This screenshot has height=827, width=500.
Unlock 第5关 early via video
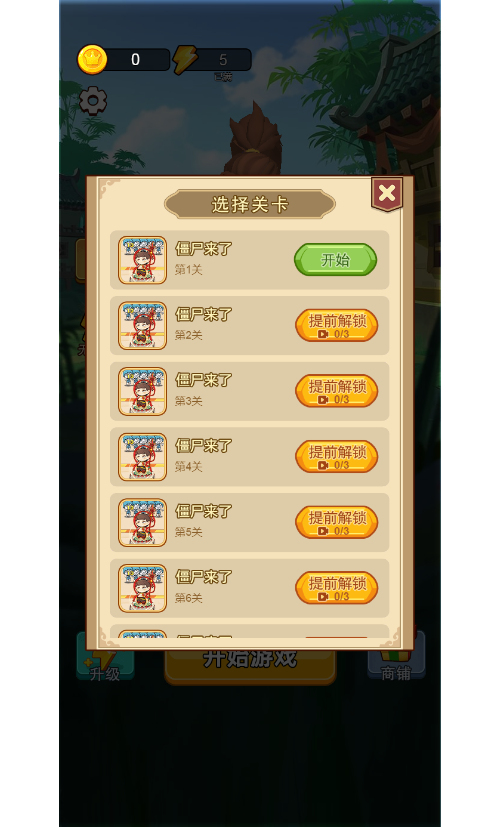tap(336, 522)
